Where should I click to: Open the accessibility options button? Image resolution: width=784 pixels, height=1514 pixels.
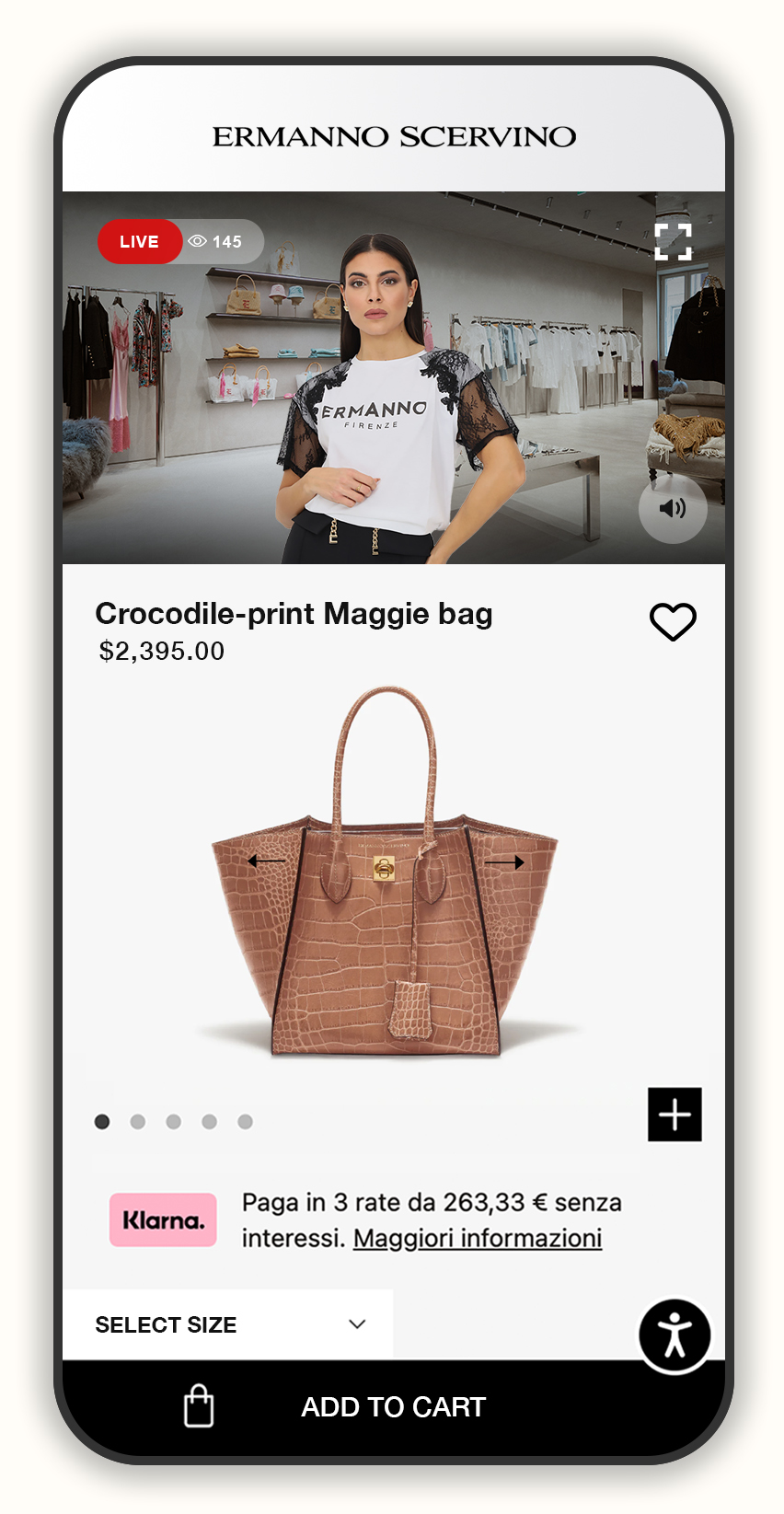674,1335
